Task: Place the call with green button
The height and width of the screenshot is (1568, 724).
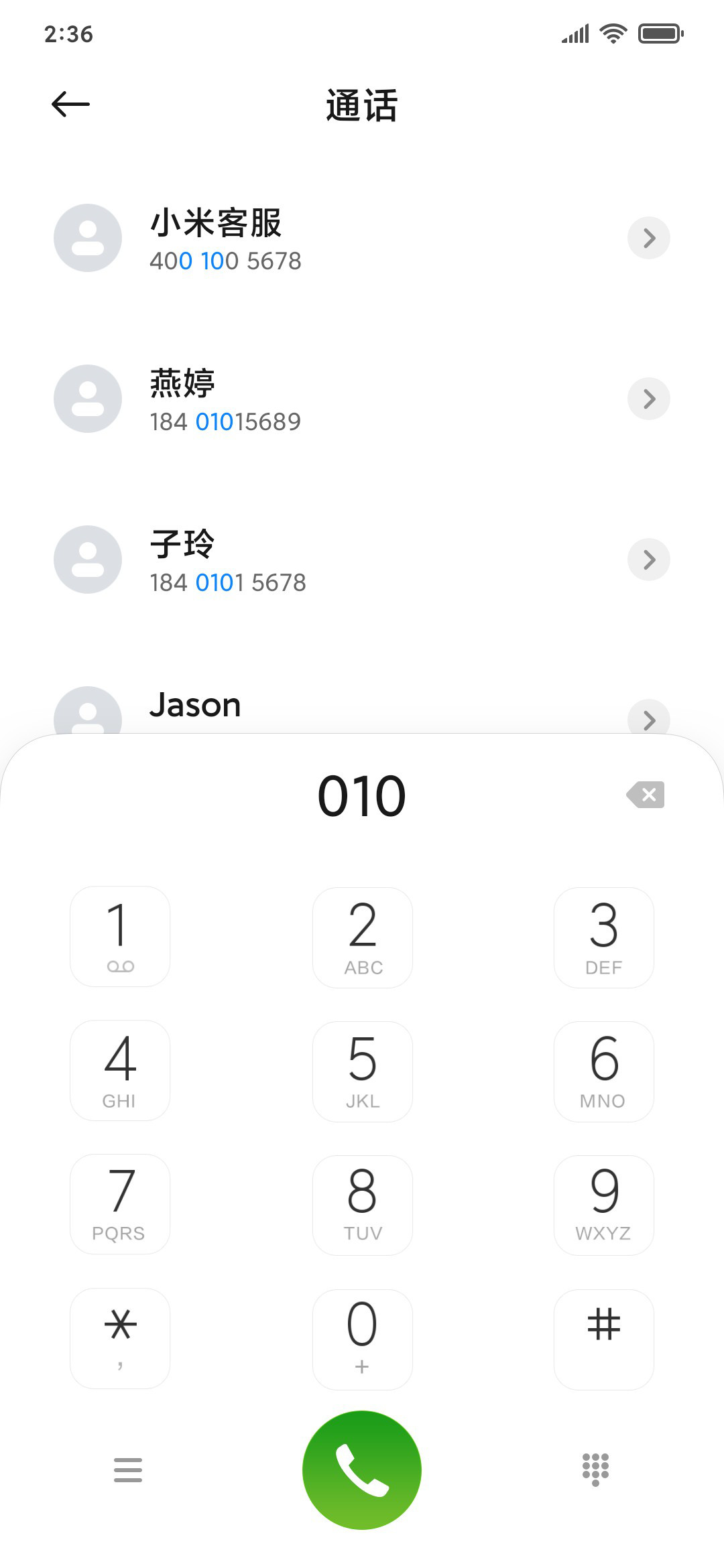Action: 362,1470
